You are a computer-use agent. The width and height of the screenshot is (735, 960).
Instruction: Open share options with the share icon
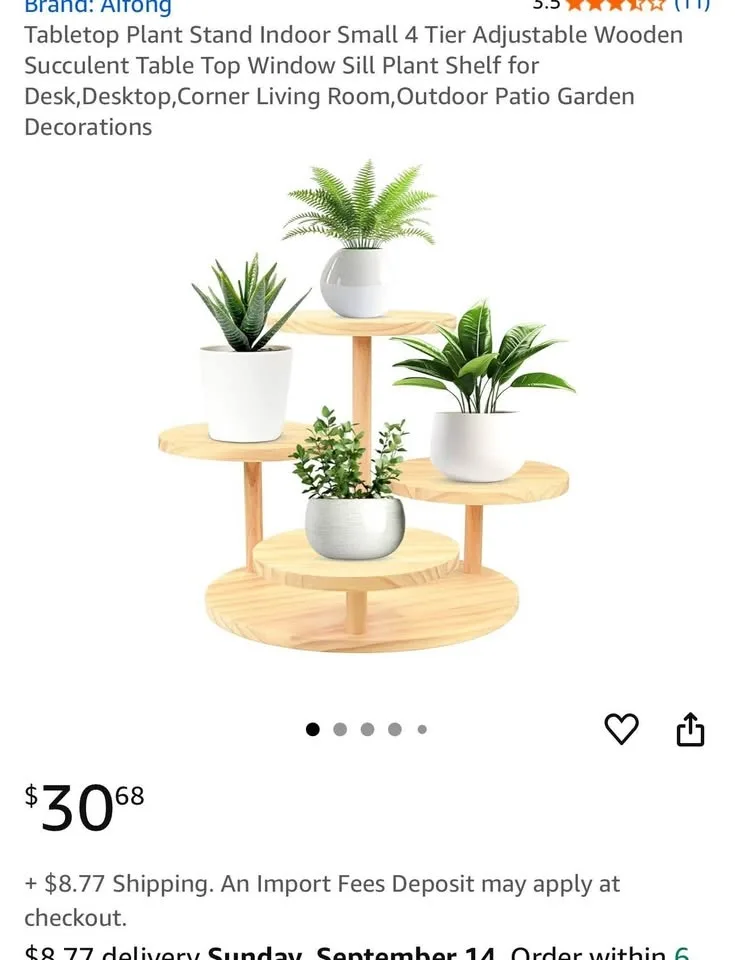pyautogui.click(x=691, y=729)
